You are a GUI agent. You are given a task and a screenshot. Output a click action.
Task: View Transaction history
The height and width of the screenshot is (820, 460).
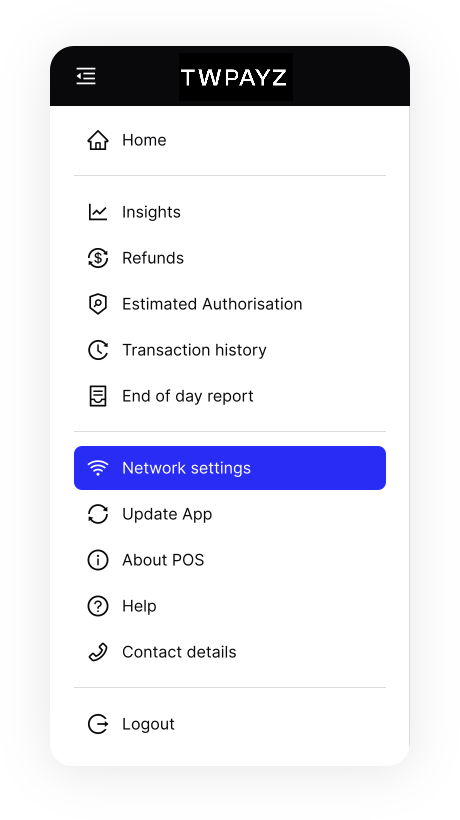tap(229, 350)
